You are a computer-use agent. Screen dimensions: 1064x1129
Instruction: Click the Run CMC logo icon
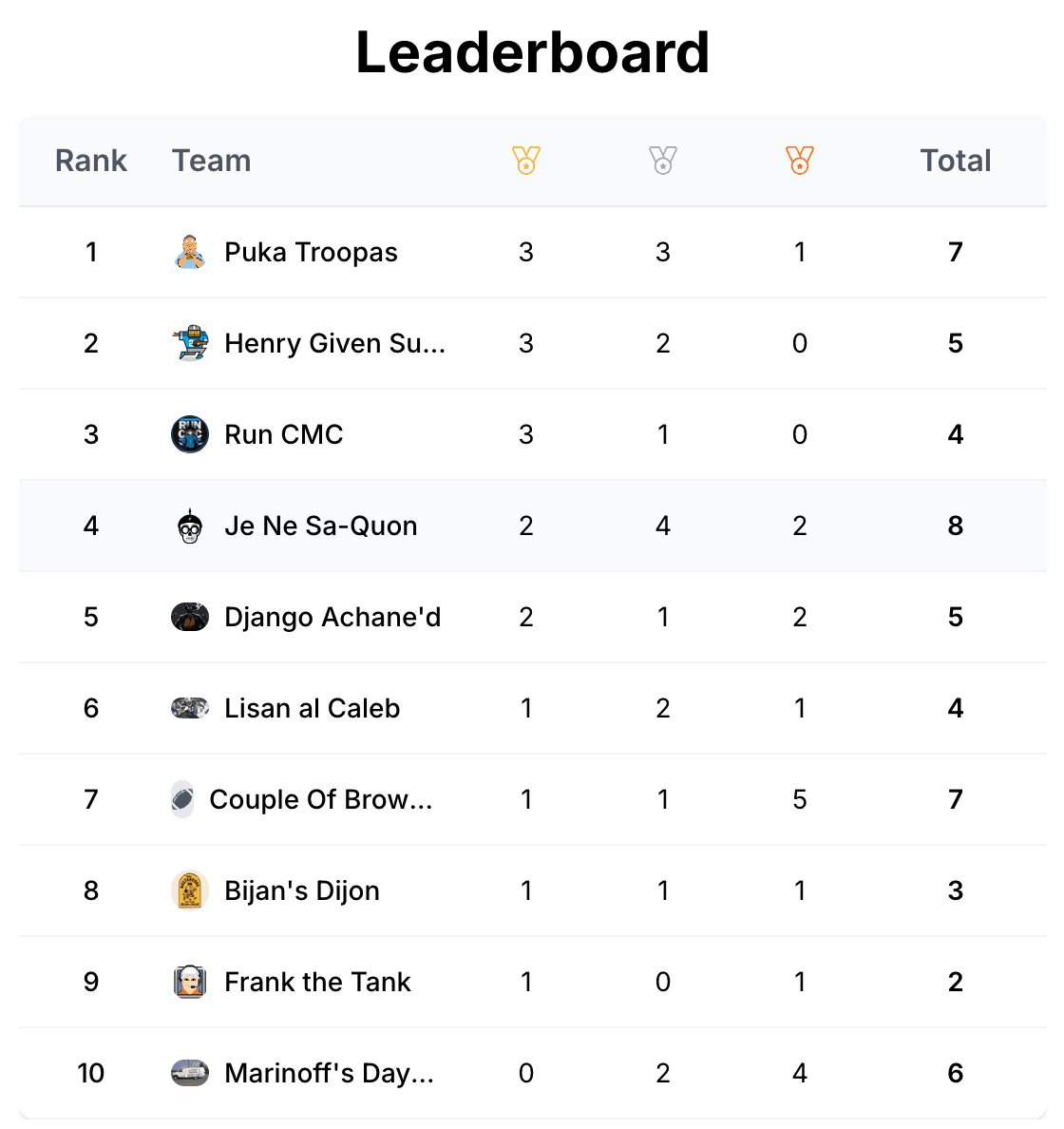pos(190,434)
